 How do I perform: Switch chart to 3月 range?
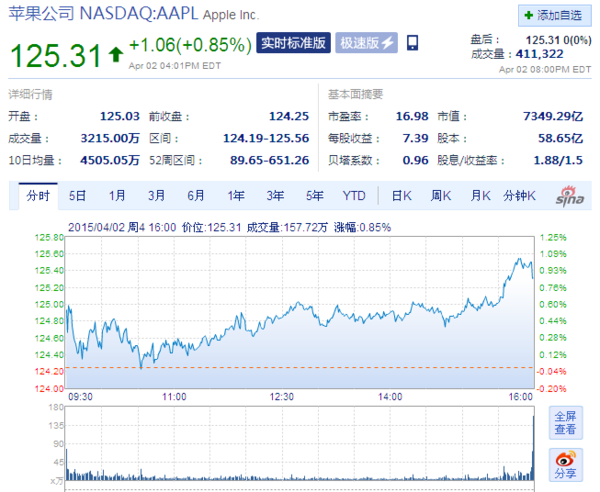(156, 195)
